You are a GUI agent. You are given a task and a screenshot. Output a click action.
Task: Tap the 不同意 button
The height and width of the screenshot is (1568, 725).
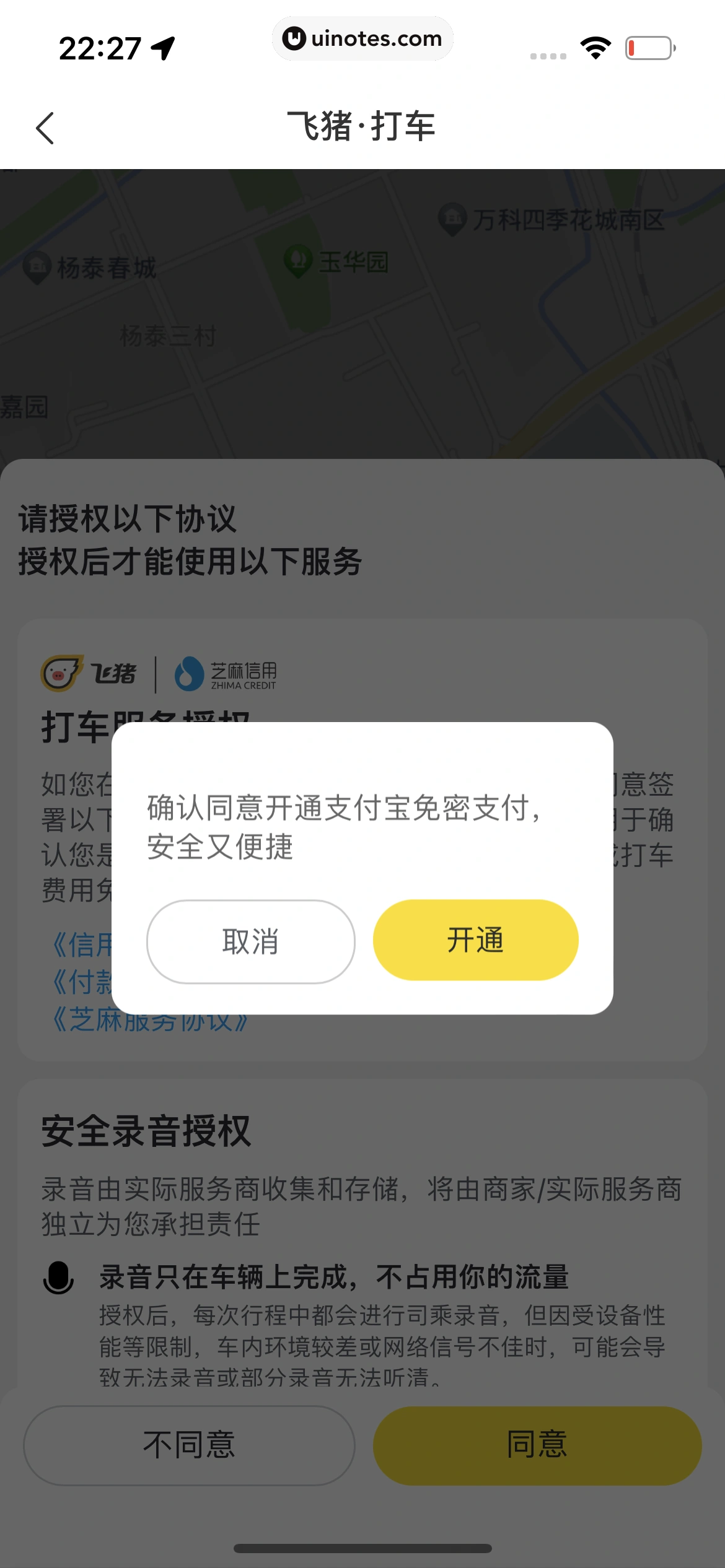(x=189, y=1445)
